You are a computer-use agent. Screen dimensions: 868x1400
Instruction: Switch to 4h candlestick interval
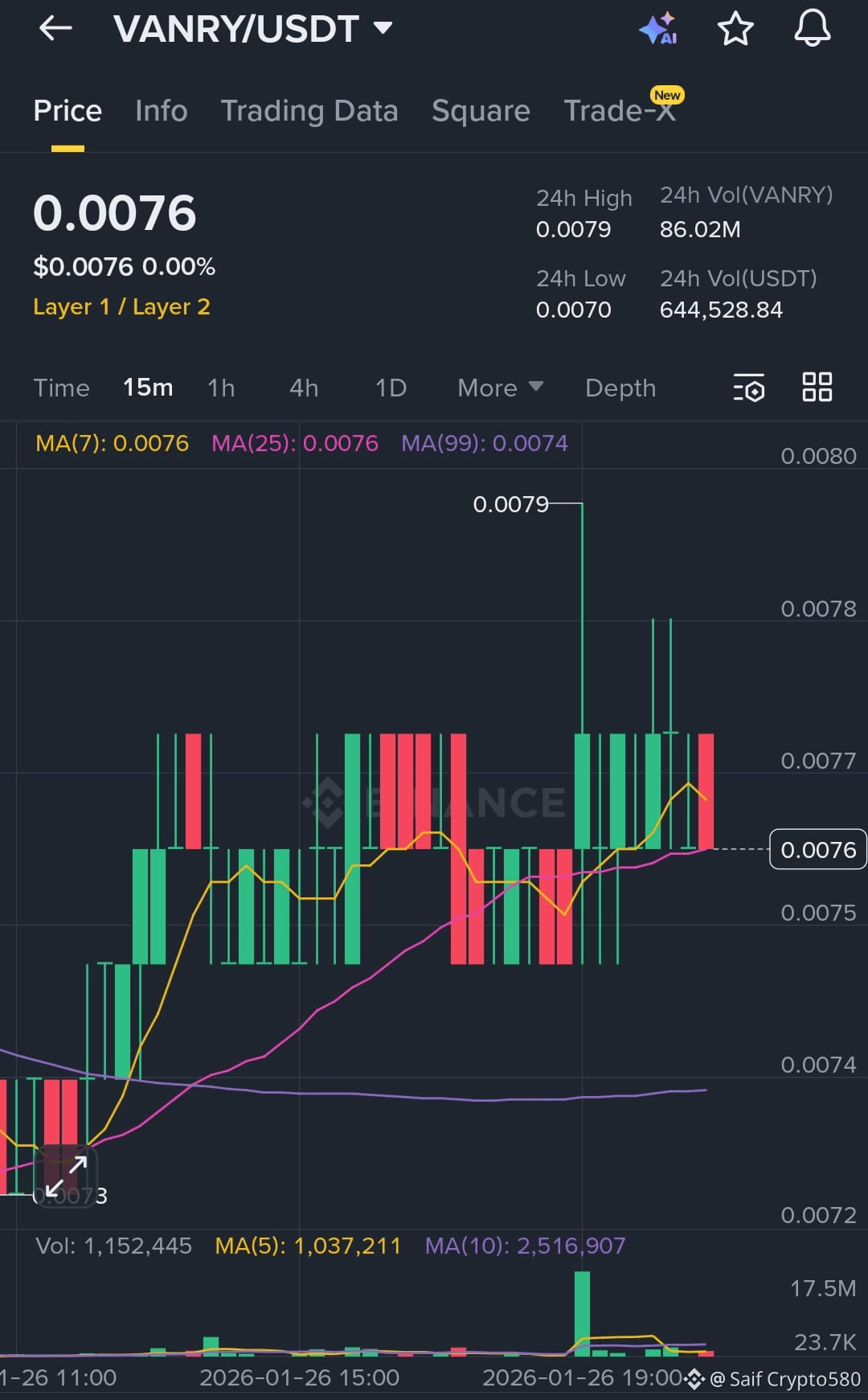pyautogui.click(x=303, y=388)
